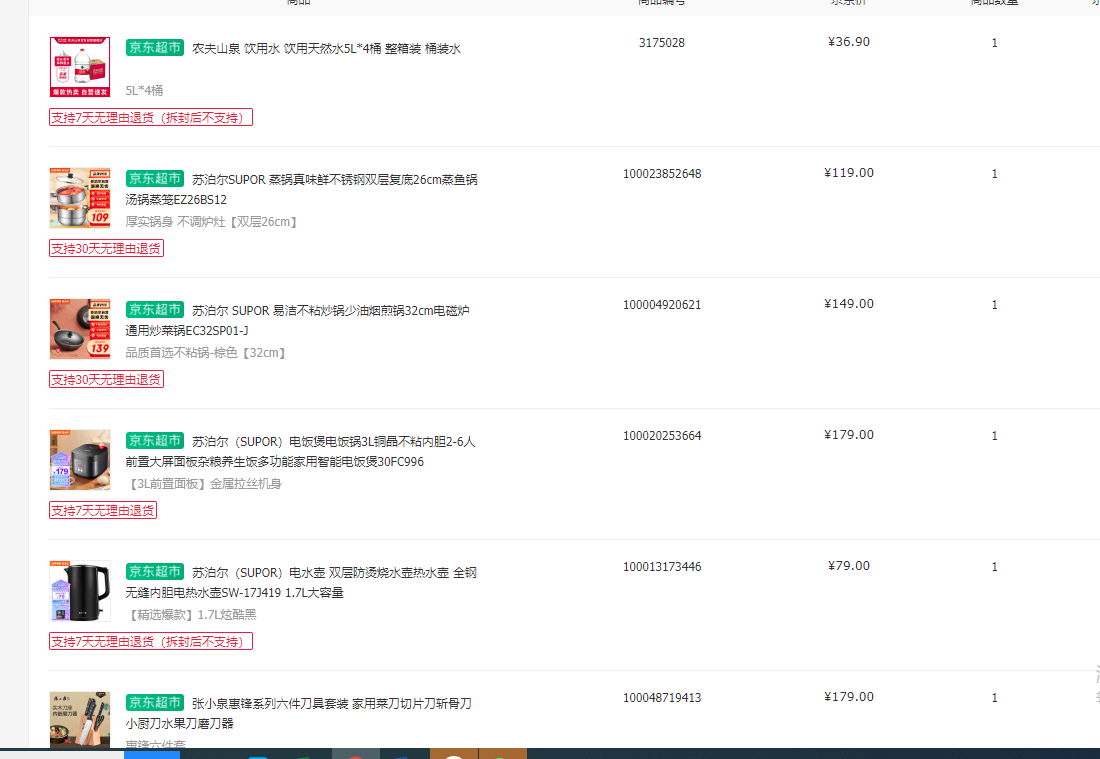Open the 农夫山泉 water product thumbnail

pyautogui.click(x=79, y=67)
